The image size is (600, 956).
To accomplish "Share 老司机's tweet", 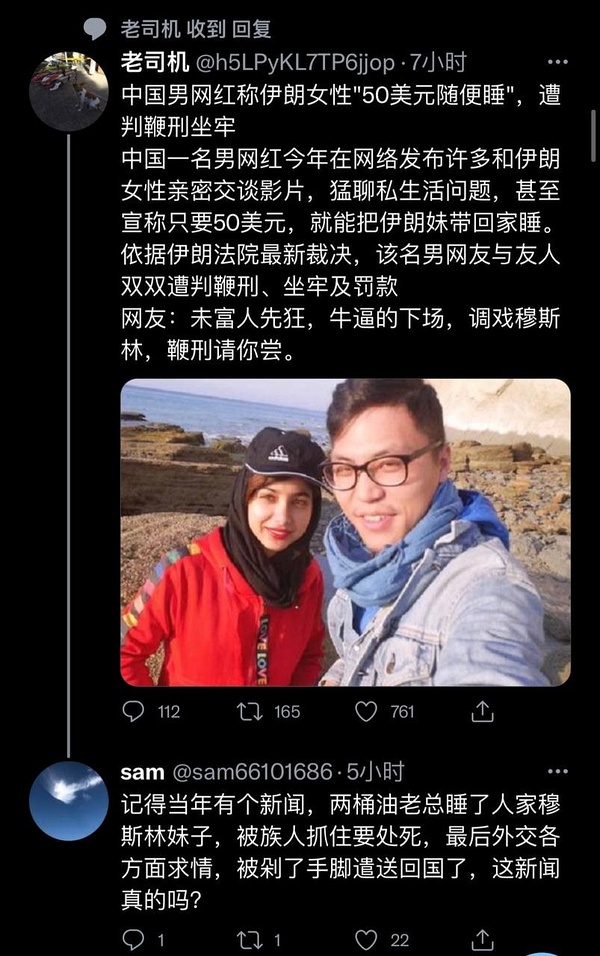I will click(x=484, y=711).
